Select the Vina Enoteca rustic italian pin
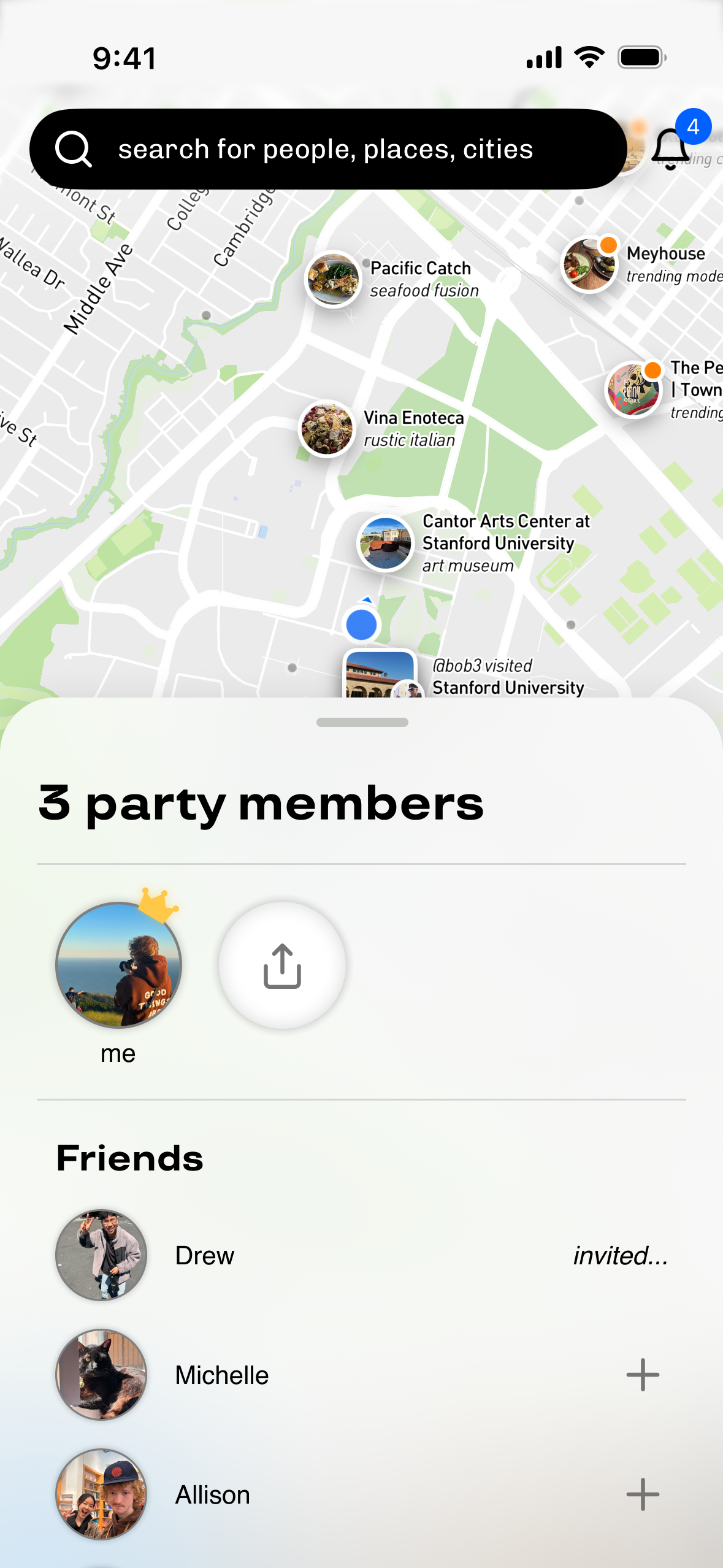The width and height of the screenshot is (723, 1568). point(327,429)
